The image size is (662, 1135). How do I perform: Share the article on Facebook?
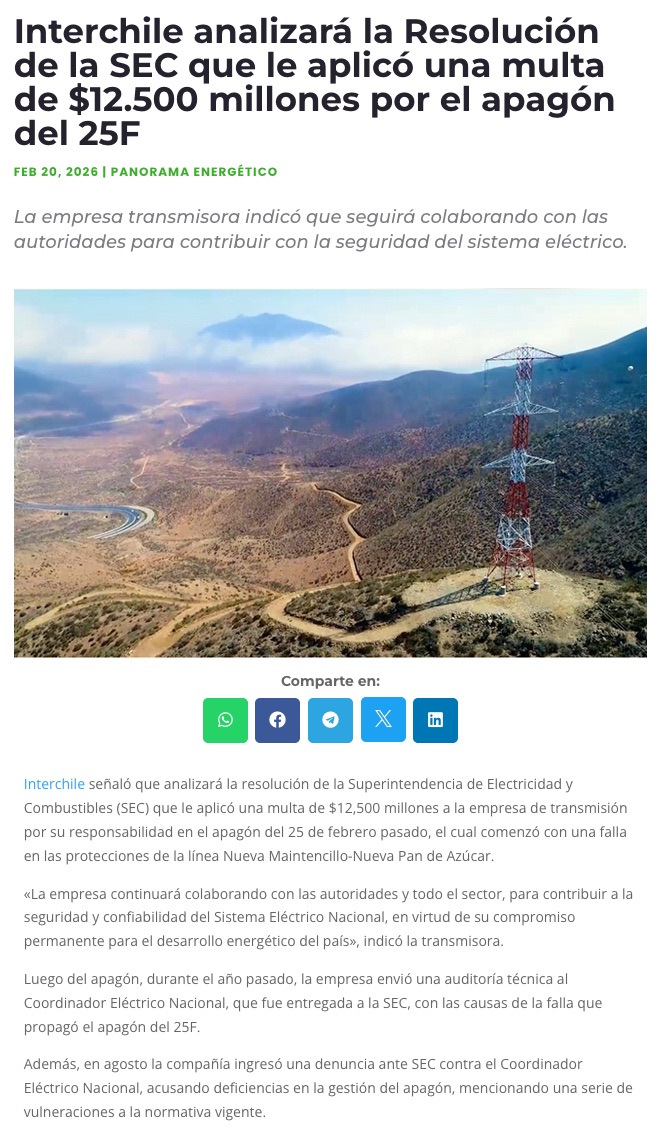(x=277, y=720)
